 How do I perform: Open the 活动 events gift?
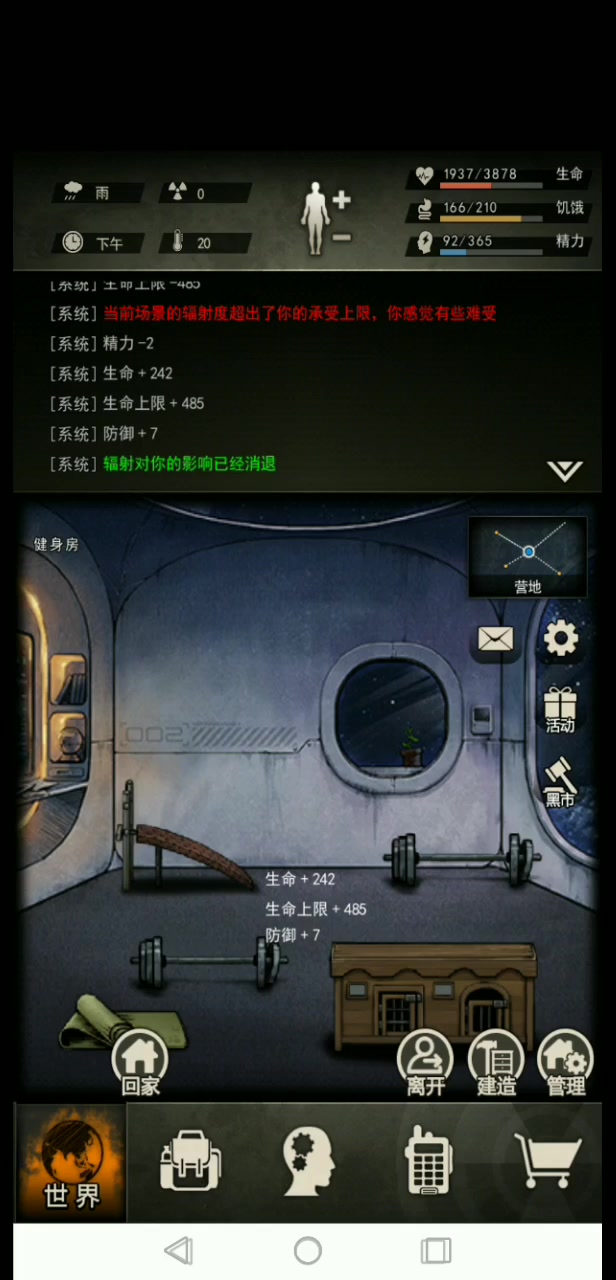pyautogui.click(x=560, y=708)
